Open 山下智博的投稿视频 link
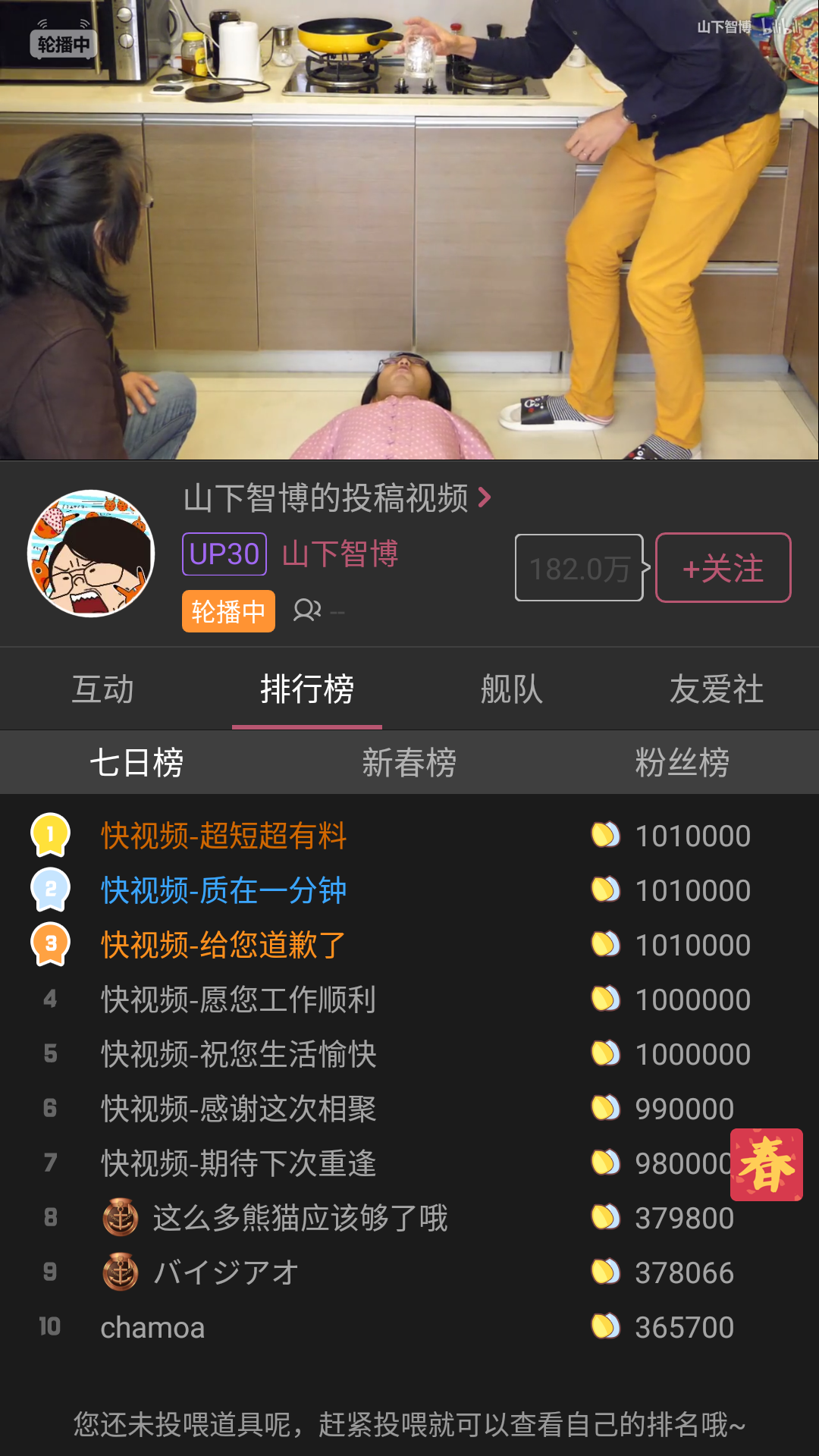This screenshot has height=1456, width=819. coord(337,498)
